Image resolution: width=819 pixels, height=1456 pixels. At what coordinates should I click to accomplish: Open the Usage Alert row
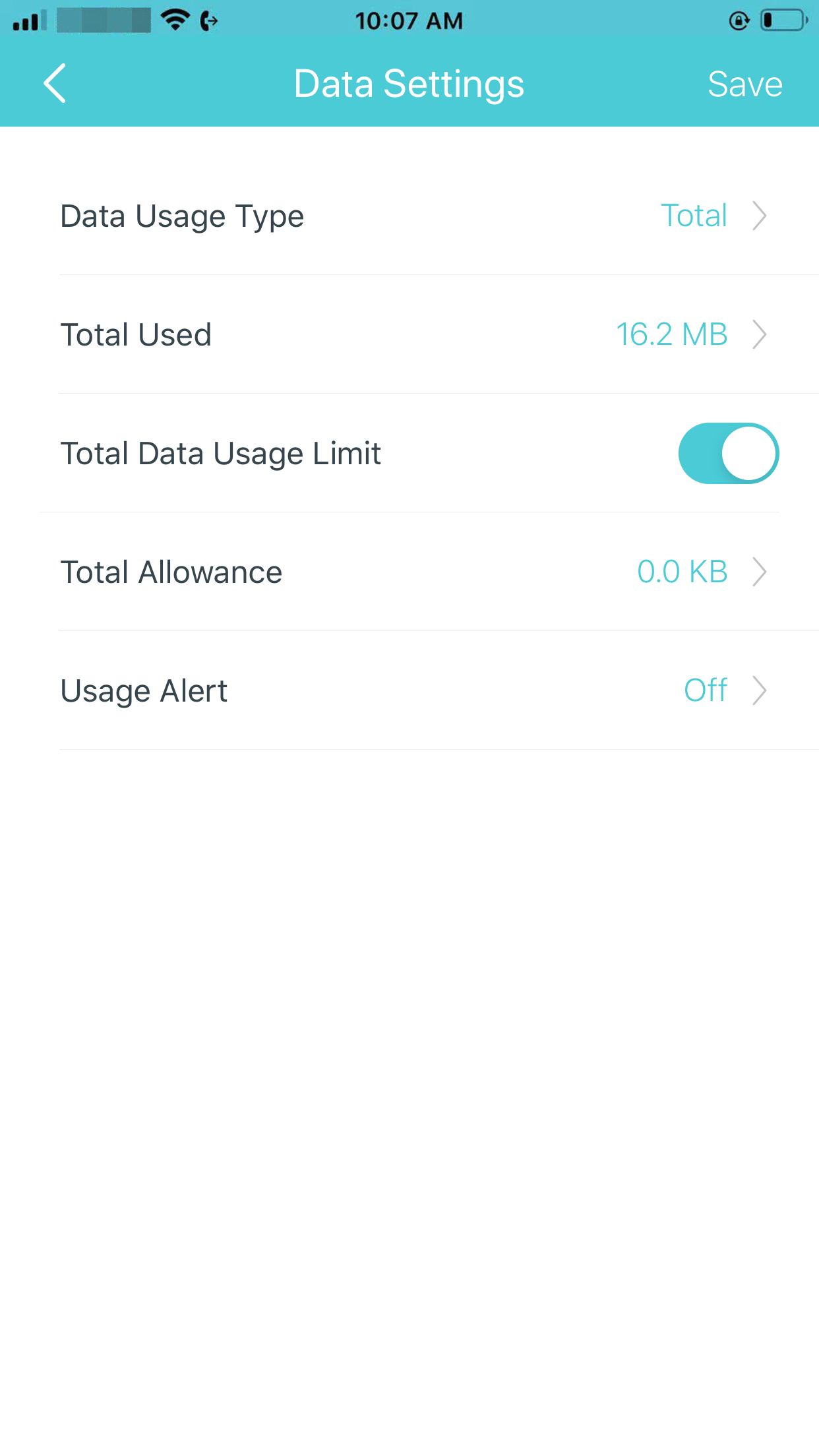tap(409, 690)
